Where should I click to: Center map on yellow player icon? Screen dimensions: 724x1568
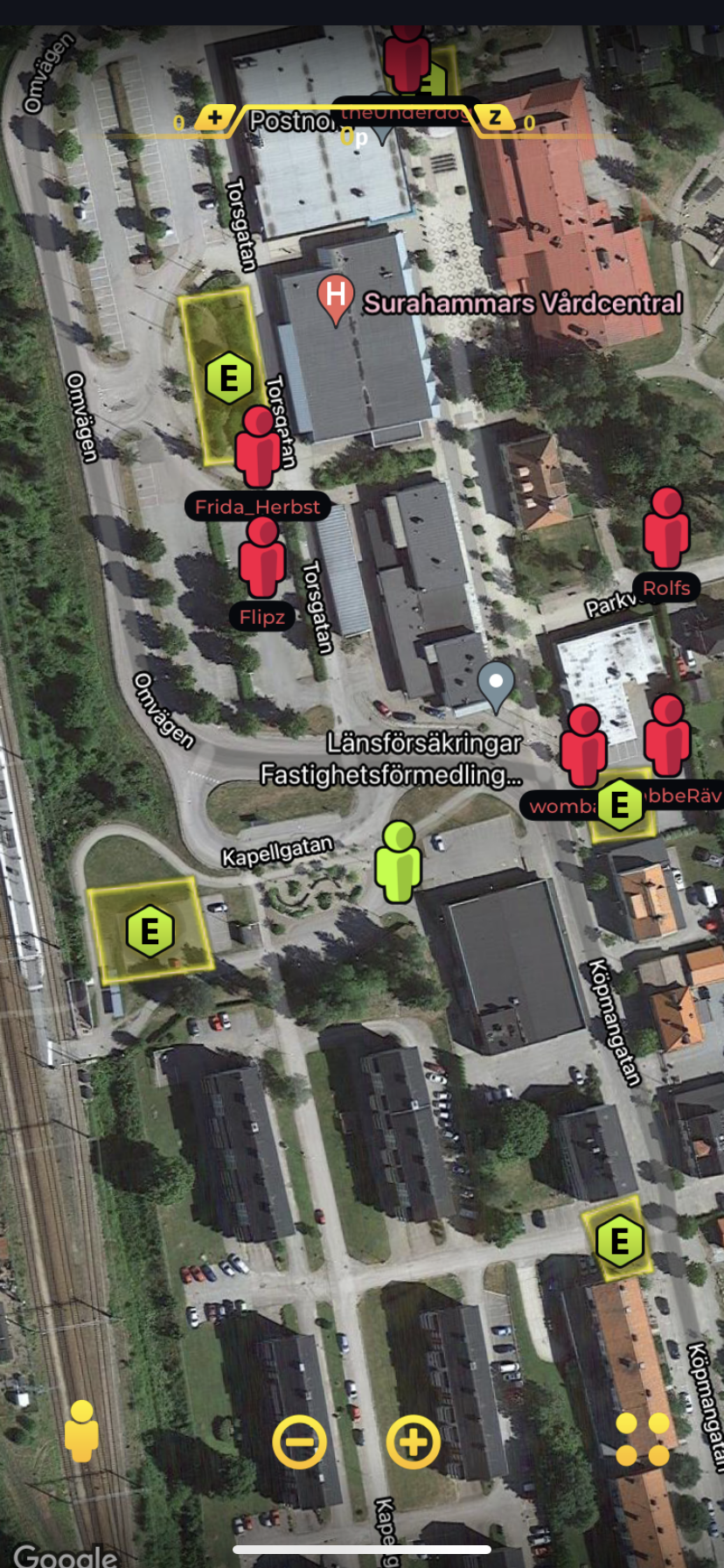point(81,1431)
